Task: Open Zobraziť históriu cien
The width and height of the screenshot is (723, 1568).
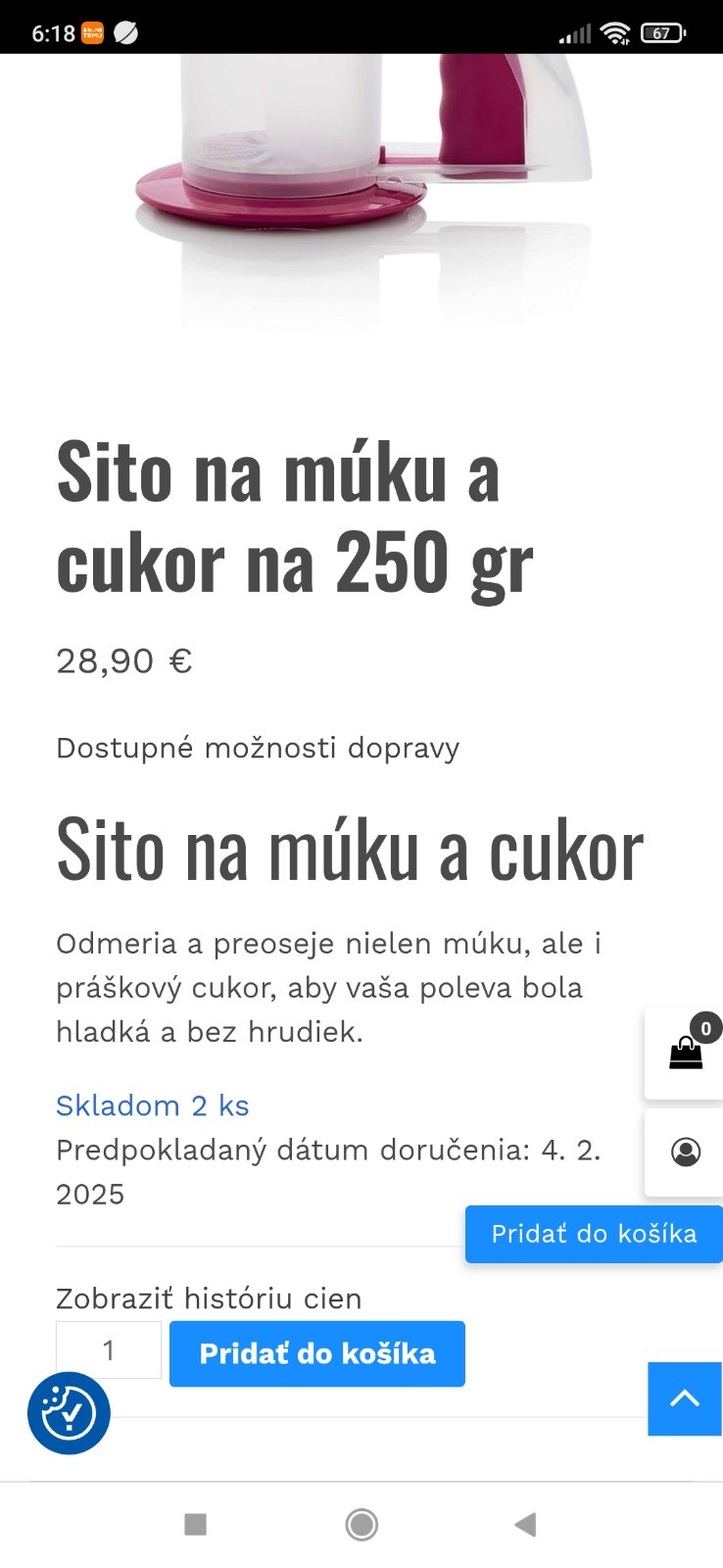Action: tap(209, 1298)
